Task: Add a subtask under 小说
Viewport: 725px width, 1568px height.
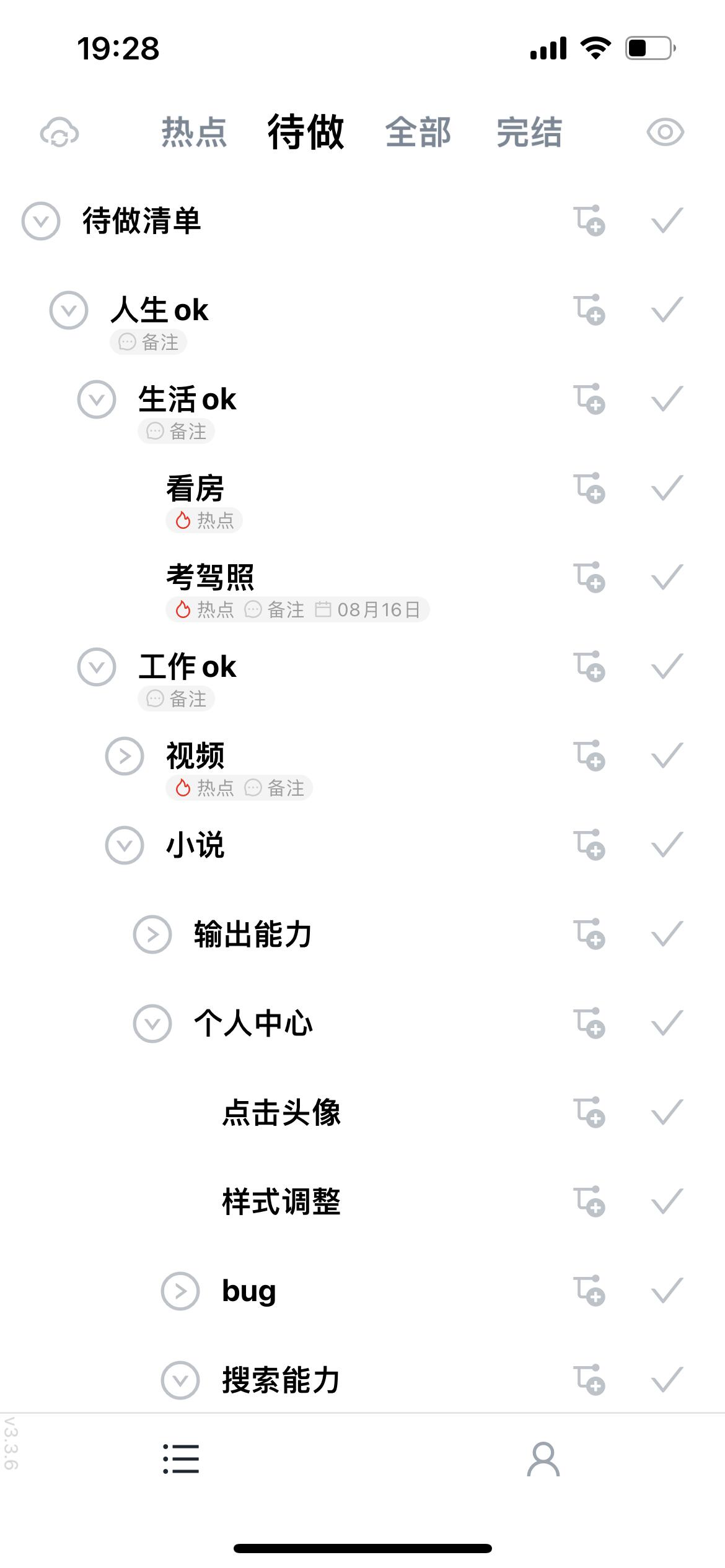Action: (589, 845)
